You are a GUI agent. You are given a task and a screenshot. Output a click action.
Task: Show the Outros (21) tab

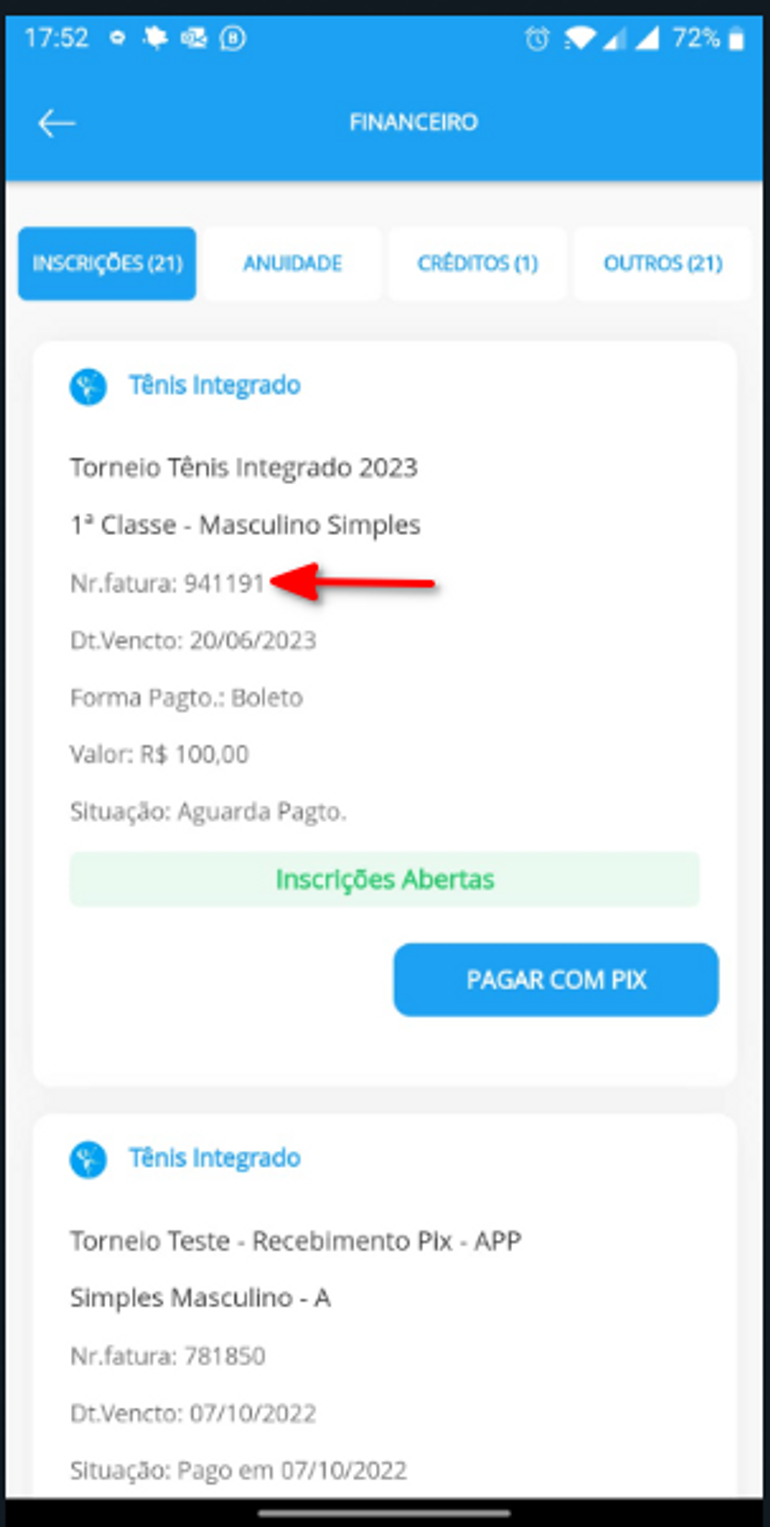pyautogui.click(x=662, y=264)
